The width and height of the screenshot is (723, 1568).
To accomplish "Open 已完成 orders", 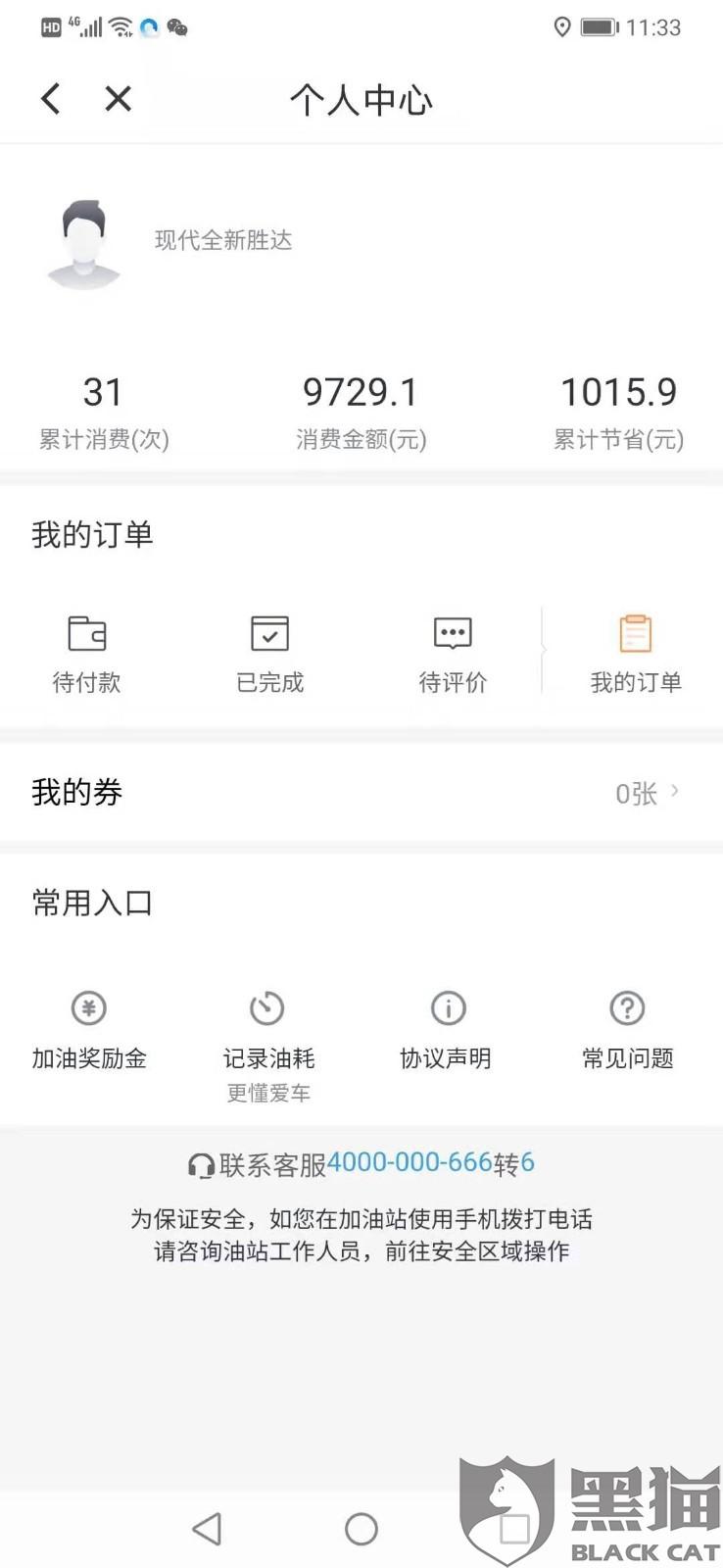I will [x=269, y=653].
